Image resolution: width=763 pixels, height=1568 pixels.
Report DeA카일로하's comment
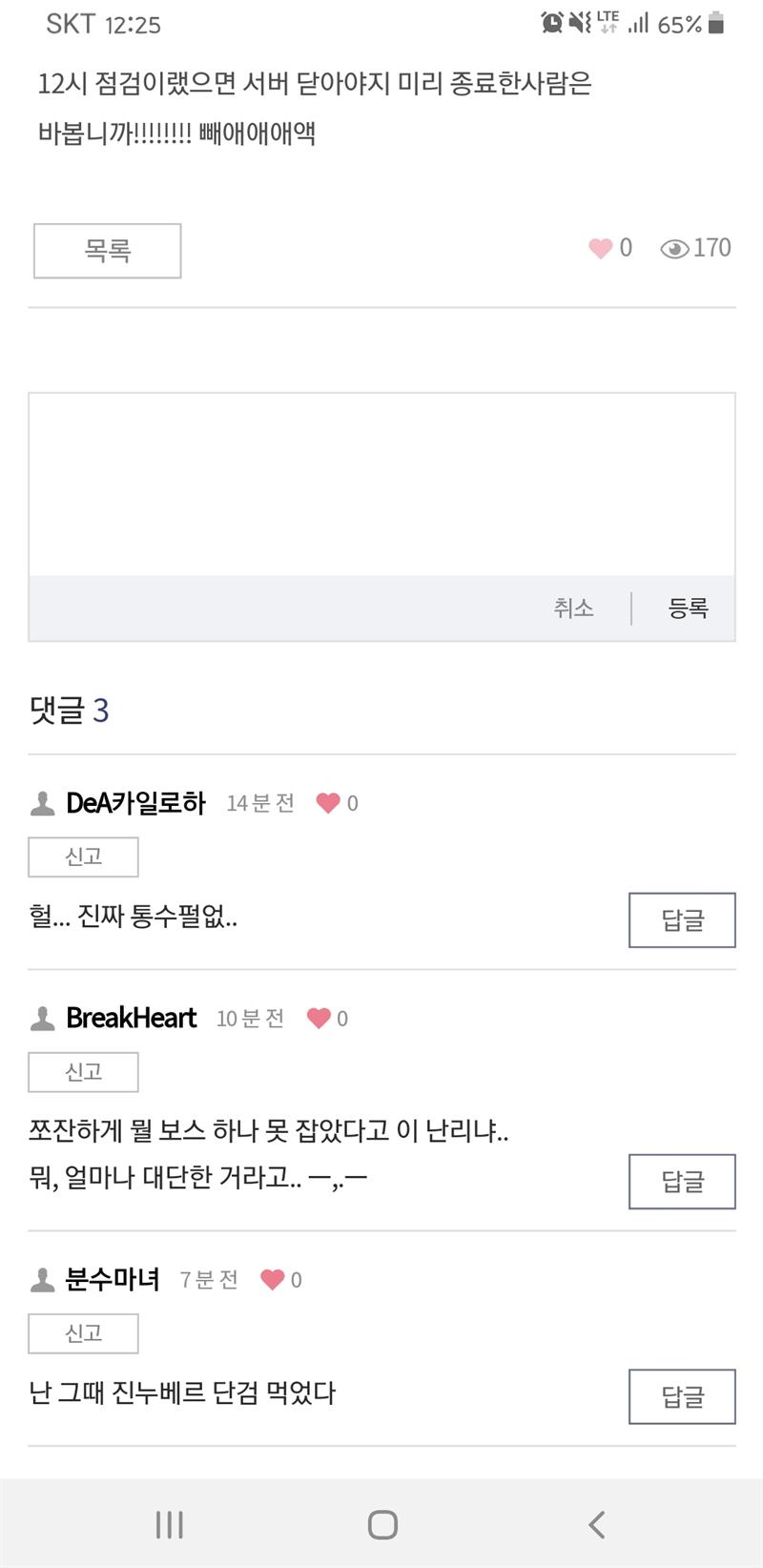(x=83, y=856)
